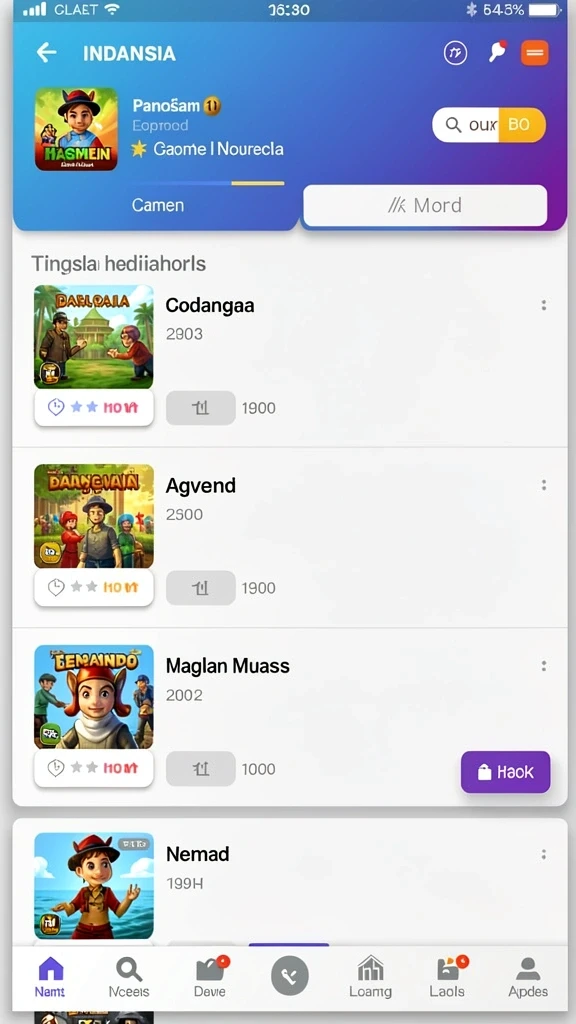Switch to the Nceeis search tab
The height and width of the screenshot is (1024, 576).
129,978
